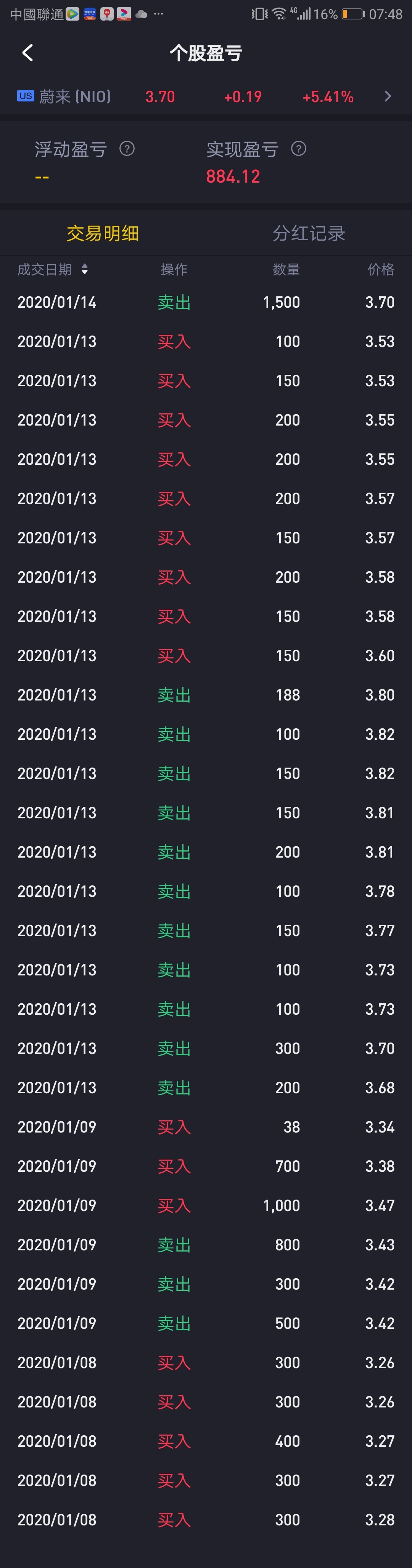Switch to the 交易明细 tab
Screen dimensions: 412x1568
pyautogui.click(x=103, y=233)
